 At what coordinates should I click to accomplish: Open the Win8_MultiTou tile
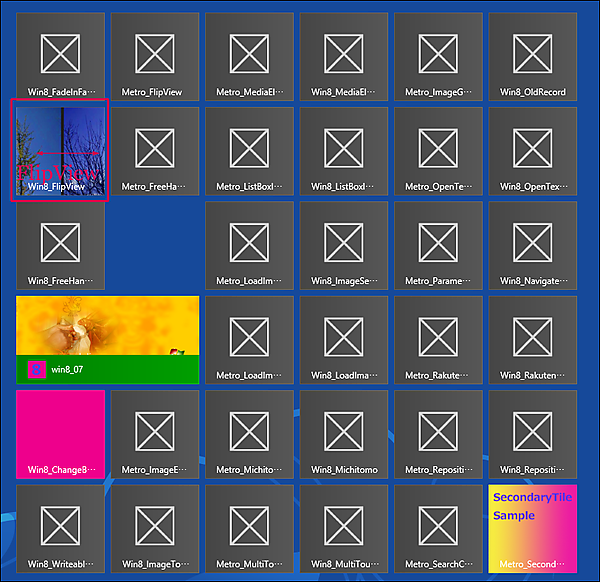[344, 528]
